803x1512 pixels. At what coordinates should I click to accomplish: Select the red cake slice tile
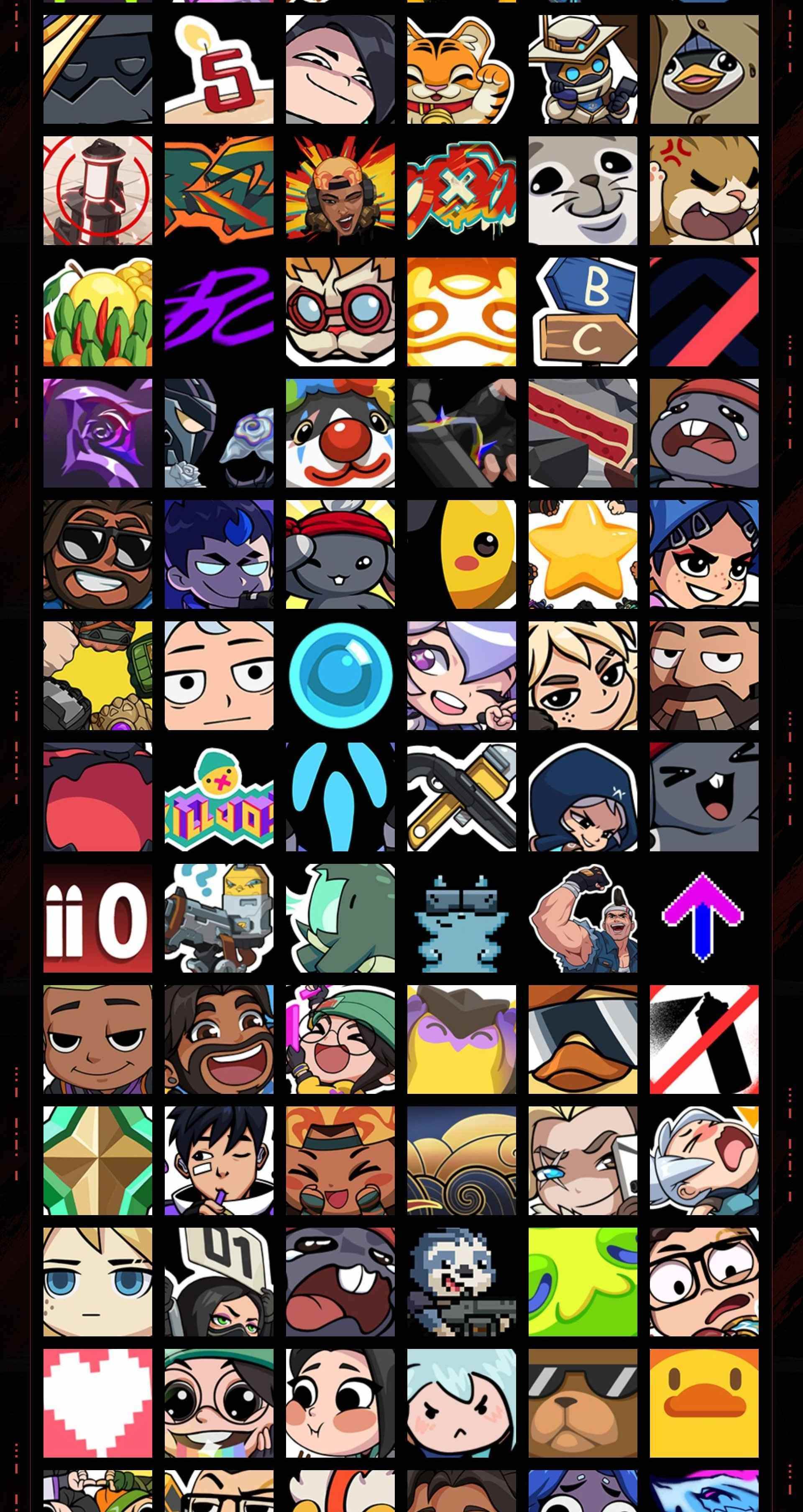pos(583,433)
